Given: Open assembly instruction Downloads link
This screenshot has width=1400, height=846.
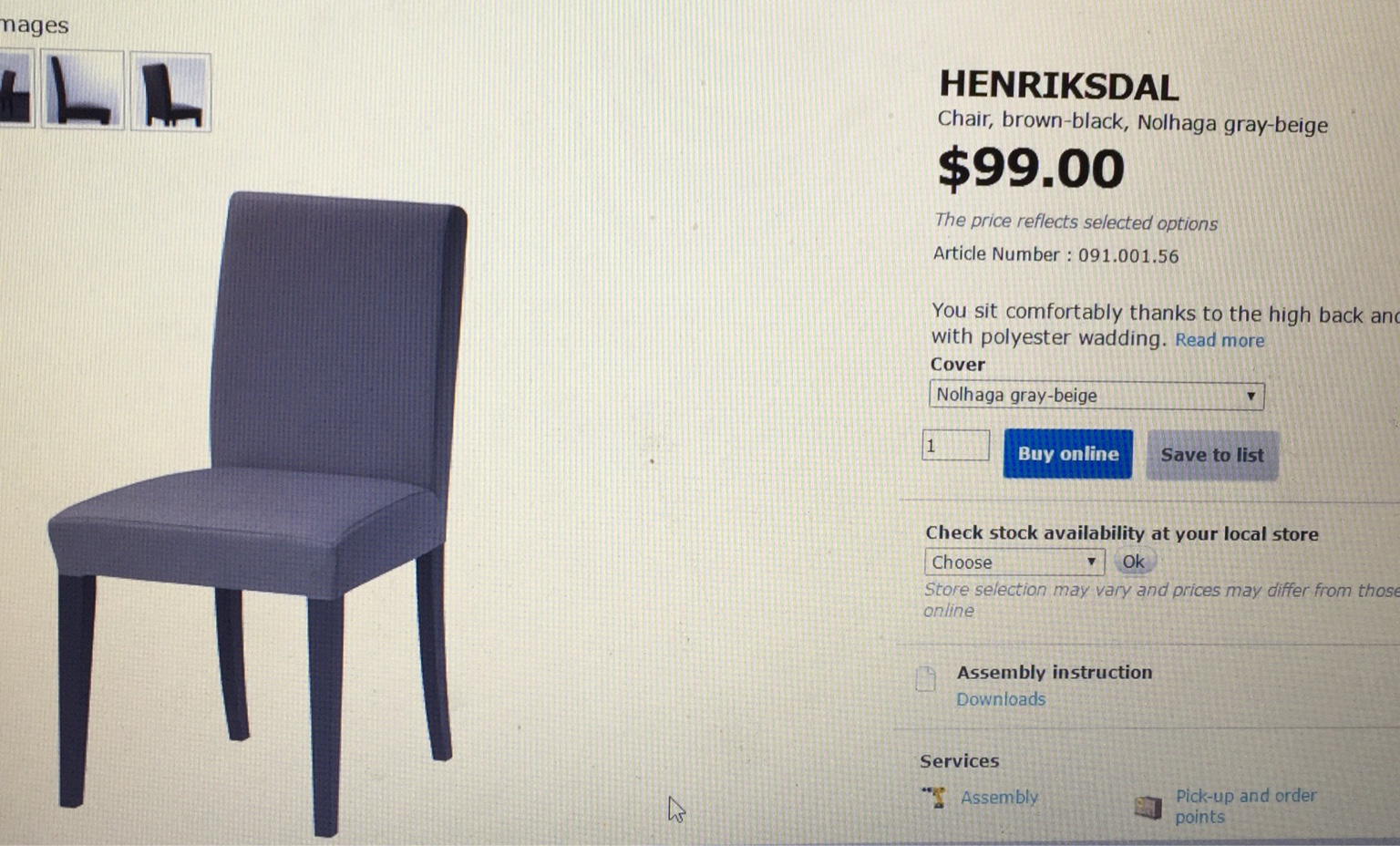Looking at the screenshot, I should 1000,699.
